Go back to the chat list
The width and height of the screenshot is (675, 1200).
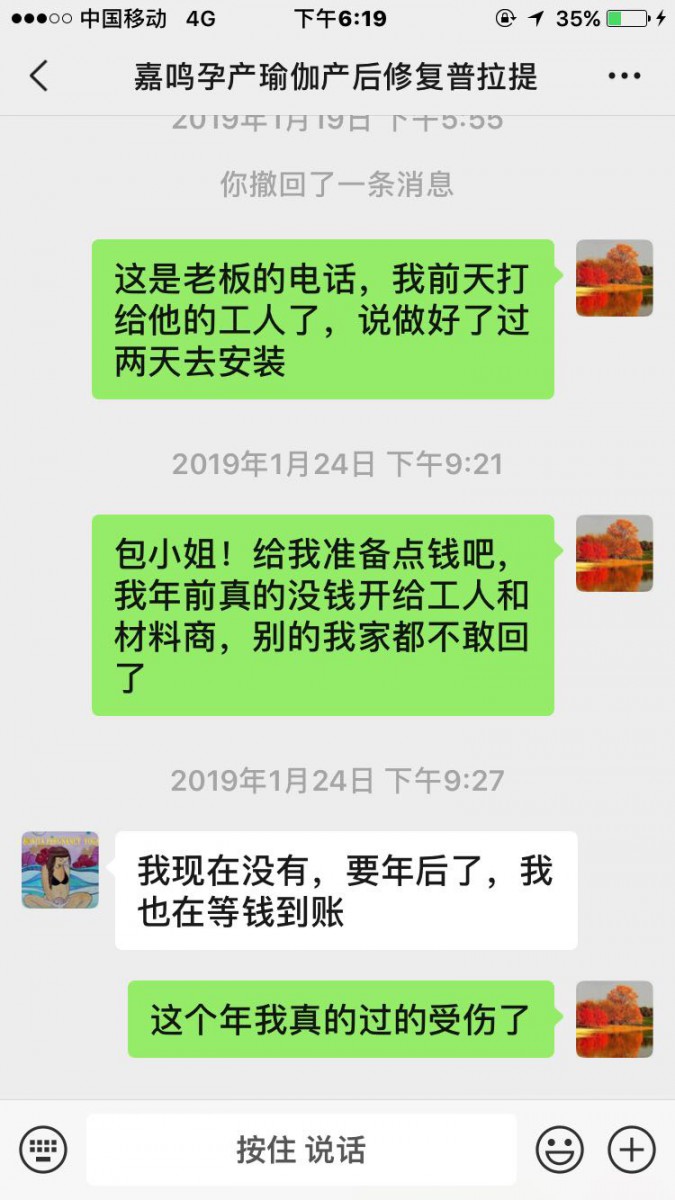tap(39, 77)
